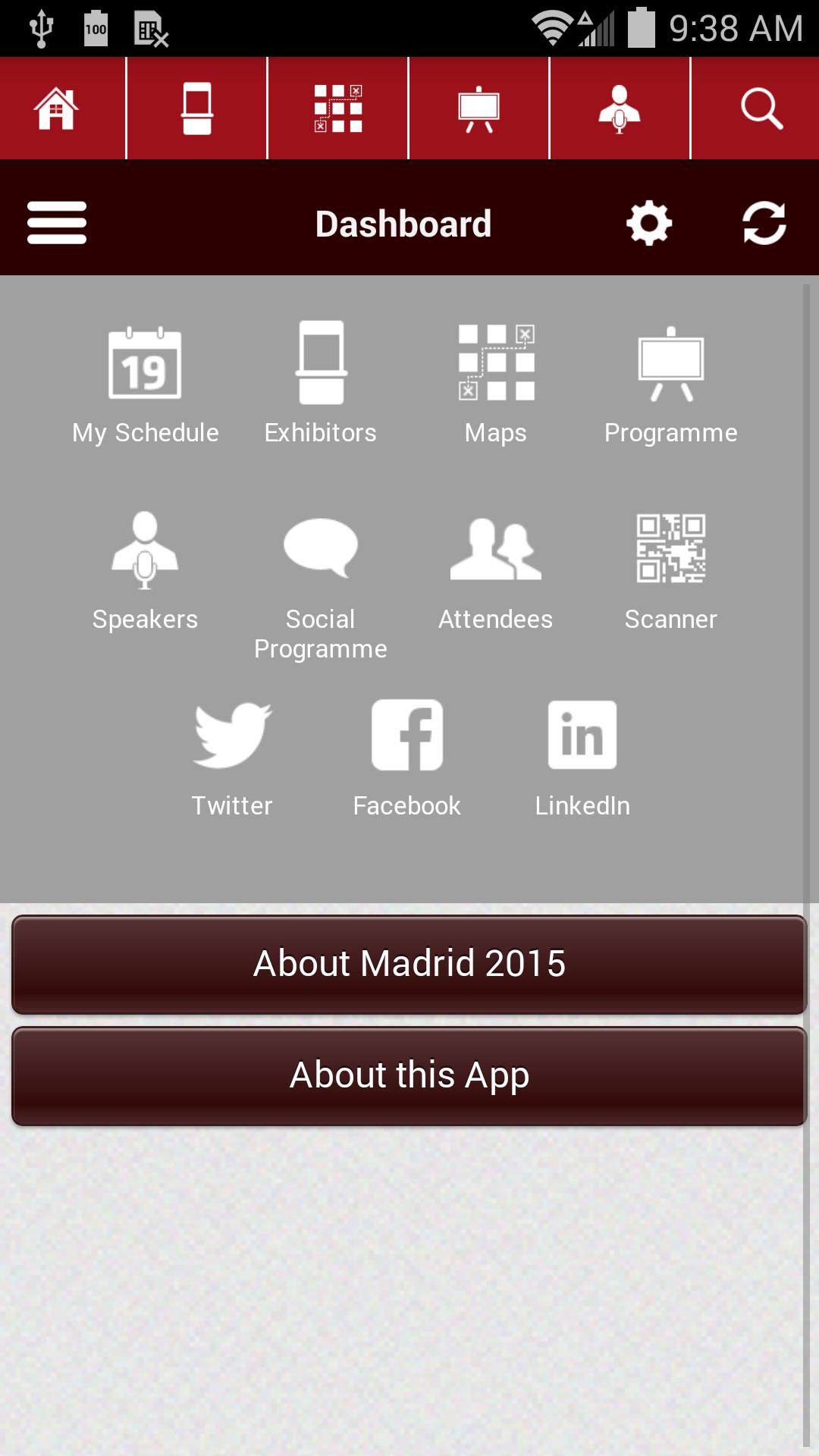
Task: Open Maps from the top toolbar
Action: point(337,107)
